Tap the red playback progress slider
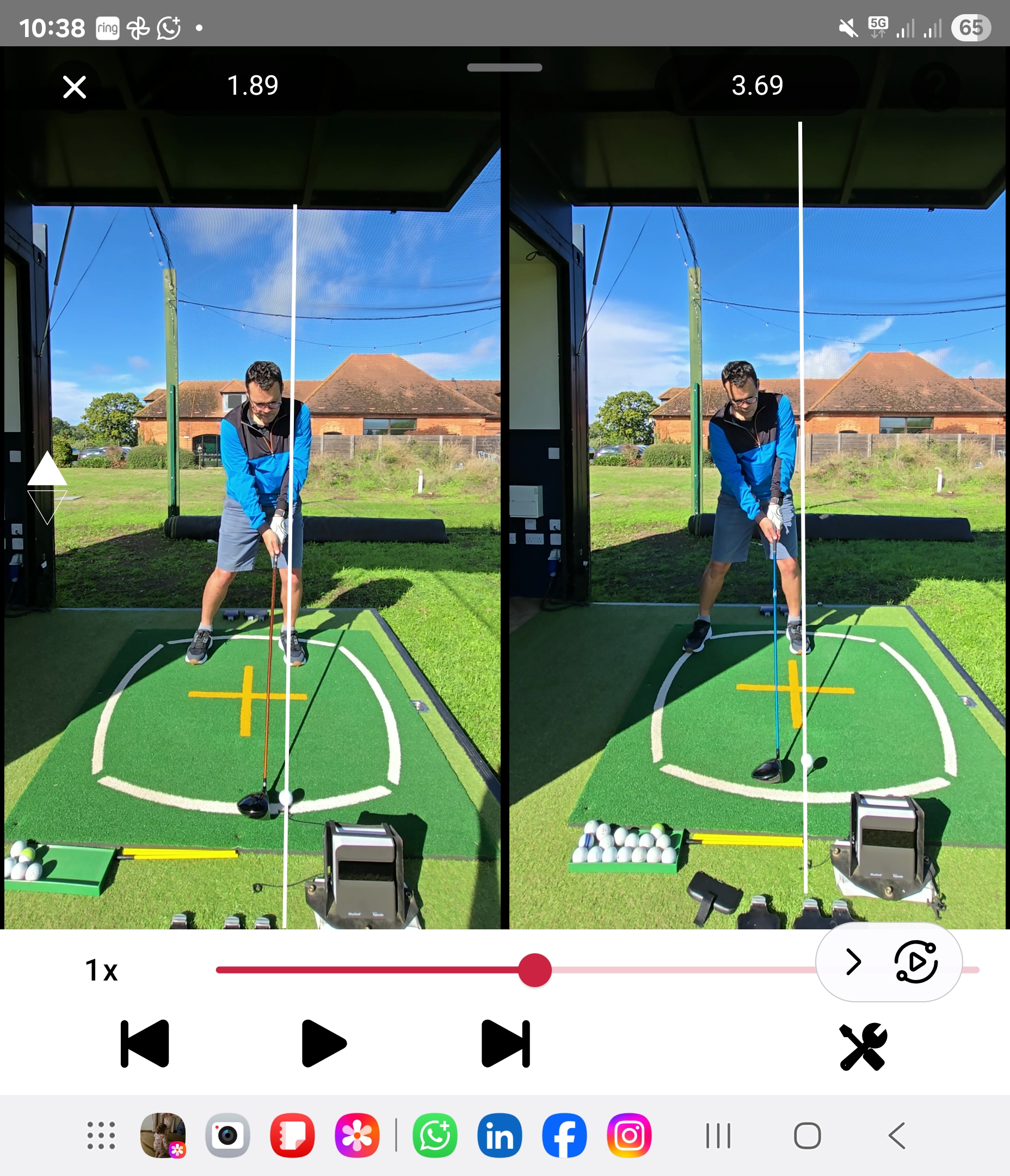 coord(534,970)
